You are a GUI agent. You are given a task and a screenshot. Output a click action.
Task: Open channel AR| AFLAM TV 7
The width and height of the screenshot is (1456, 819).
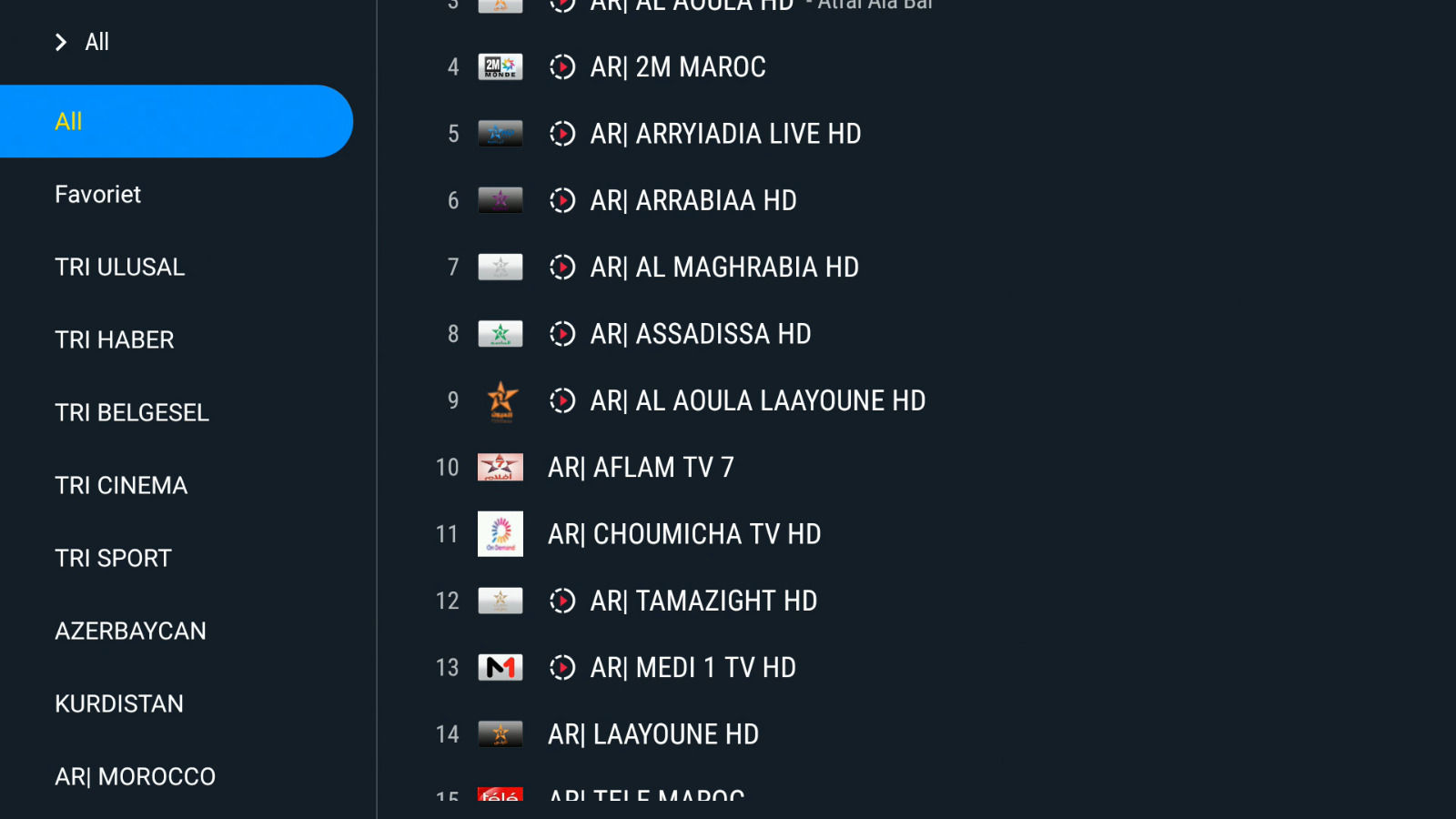click(x=640, y=468)
